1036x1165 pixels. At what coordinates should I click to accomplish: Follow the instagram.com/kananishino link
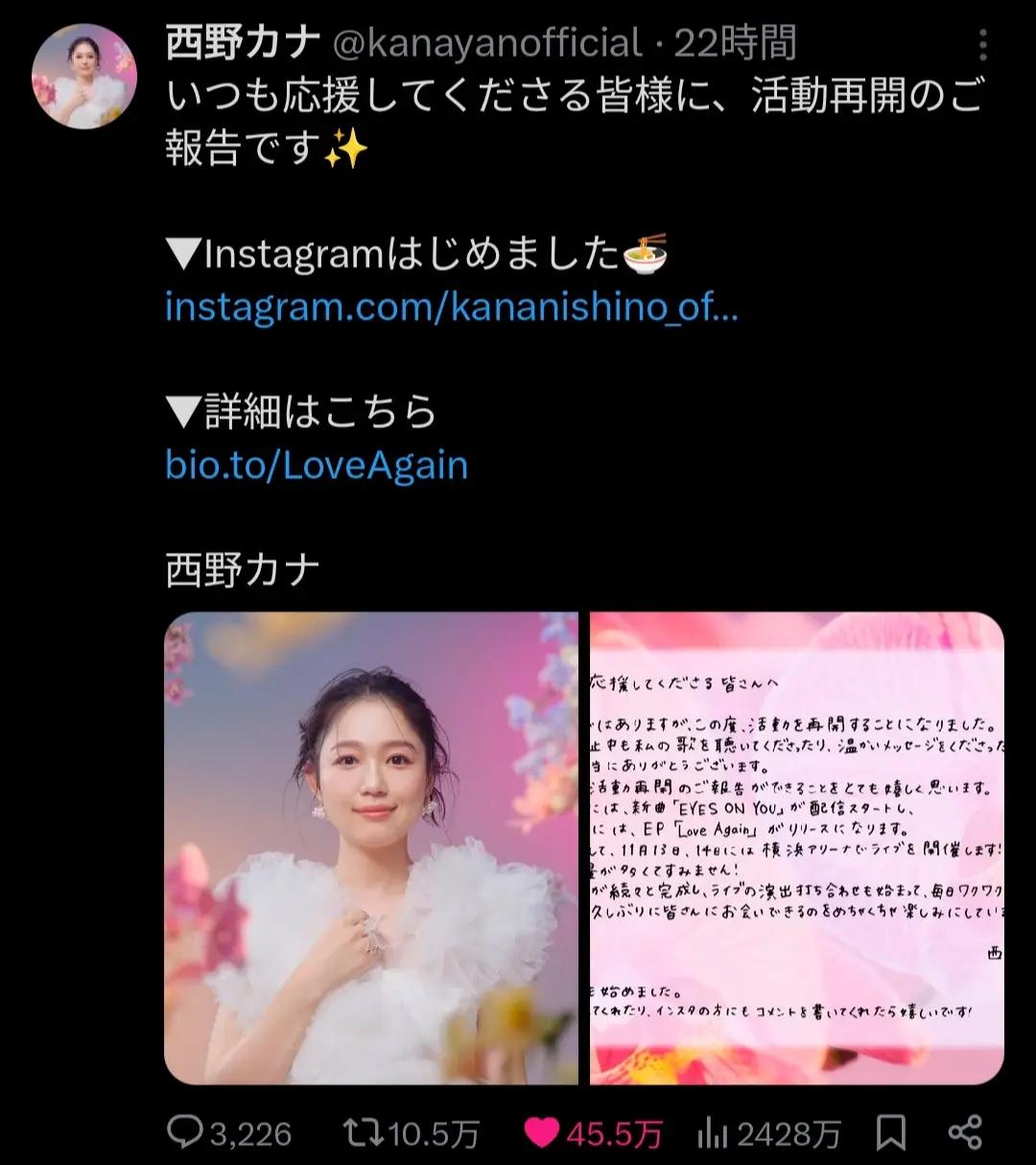451,309
